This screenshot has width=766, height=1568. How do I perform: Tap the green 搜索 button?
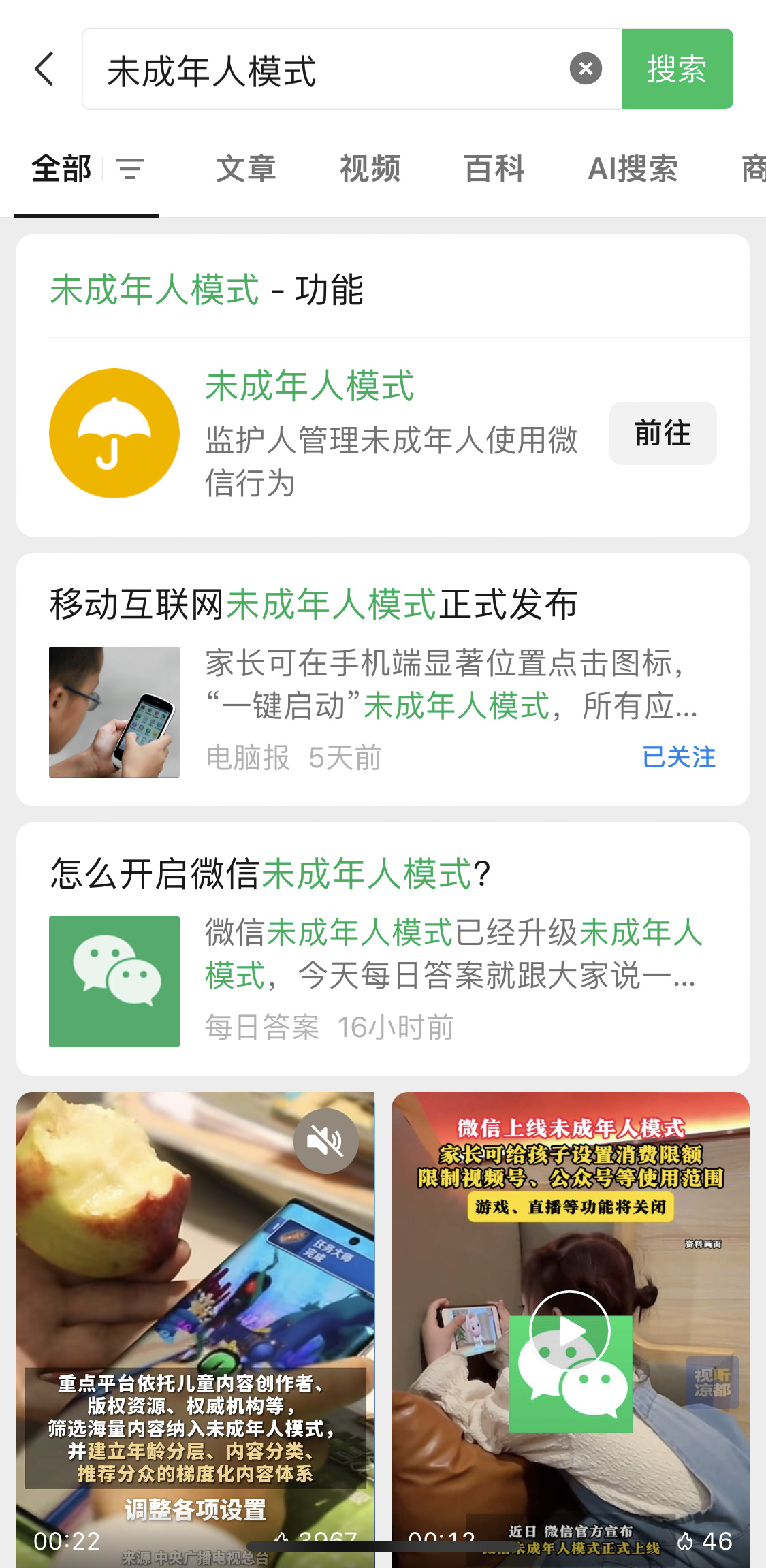(x=677, y=69)
